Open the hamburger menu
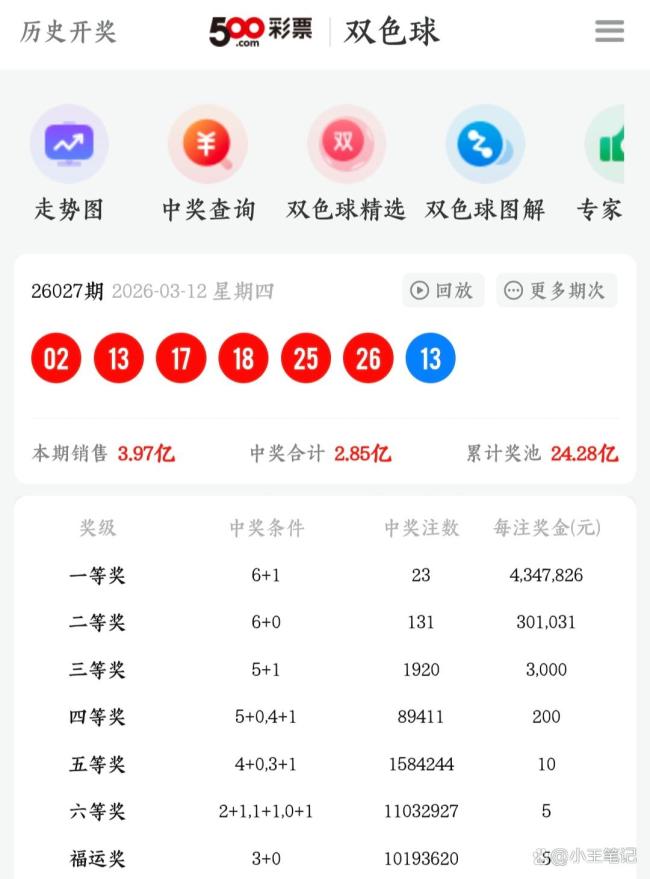Image resolution: width=650 pixels, height=879 pixels. pos(609,31)
